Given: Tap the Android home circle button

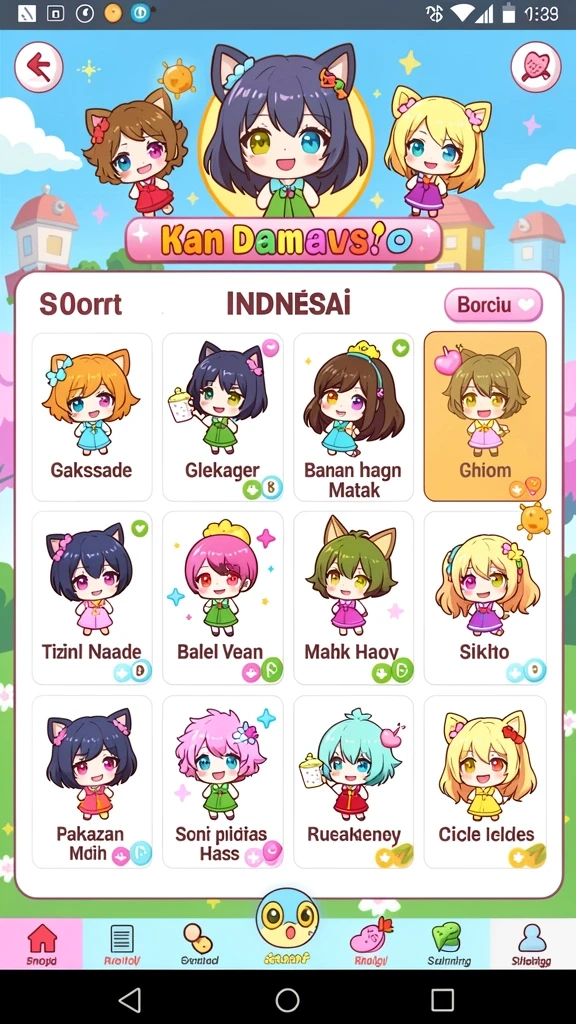Looking at the screenshot, I should [x=287, y=999].
